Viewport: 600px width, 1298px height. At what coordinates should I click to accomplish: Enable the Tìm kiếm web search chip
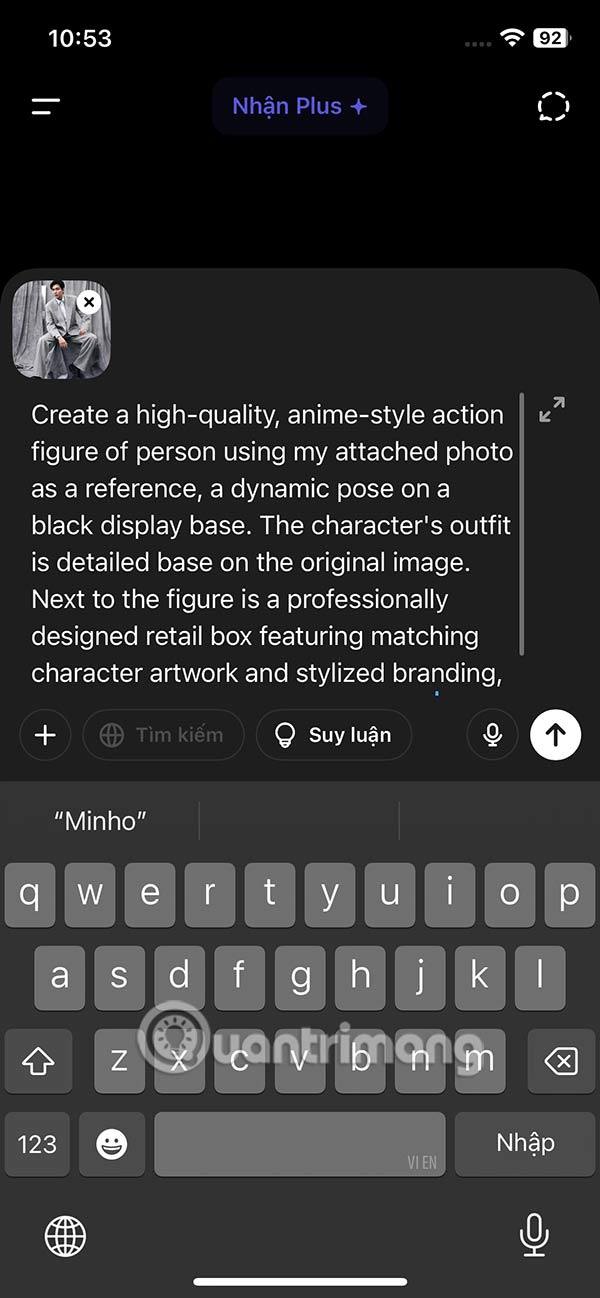(163, 735)
